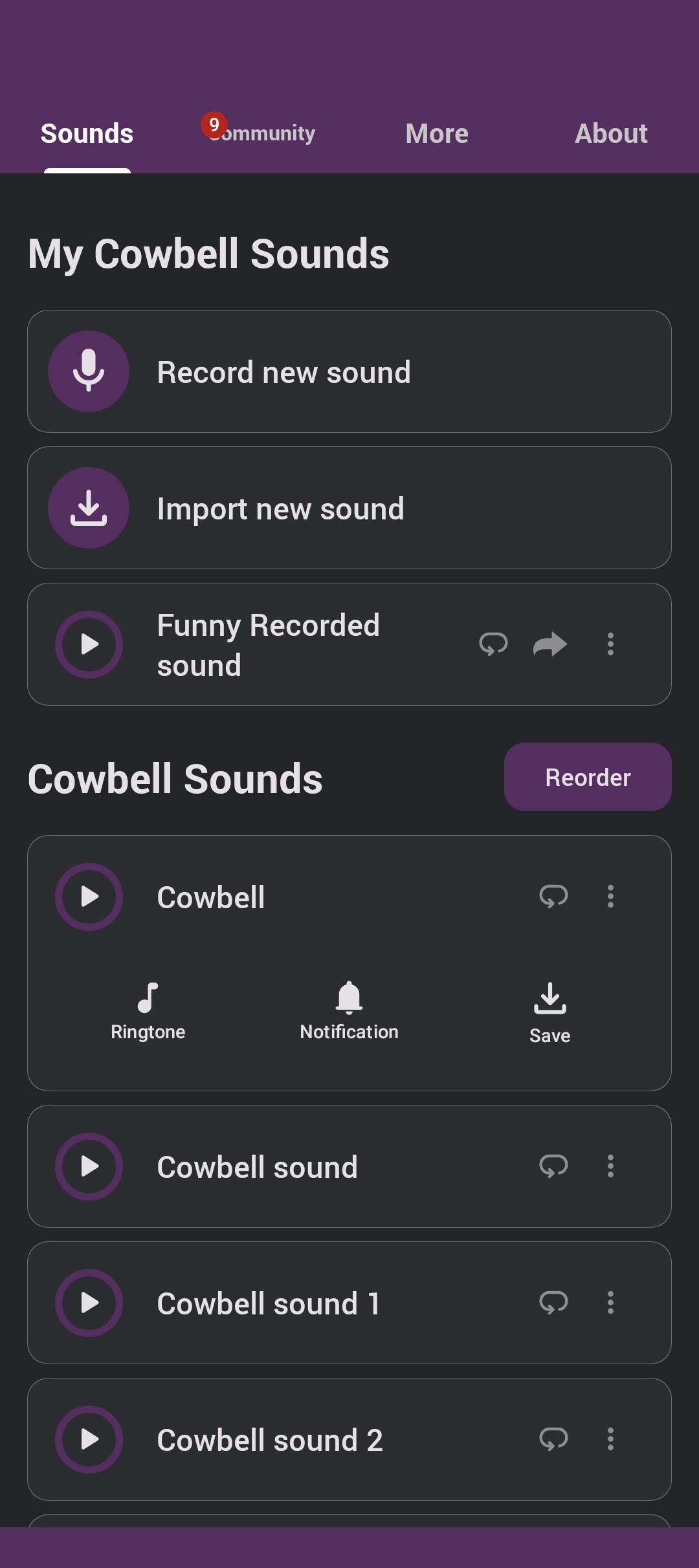The height and width of the screenshot is (1568, 699).
Task: Switch to the Community tab
Action: coord(262,133)
